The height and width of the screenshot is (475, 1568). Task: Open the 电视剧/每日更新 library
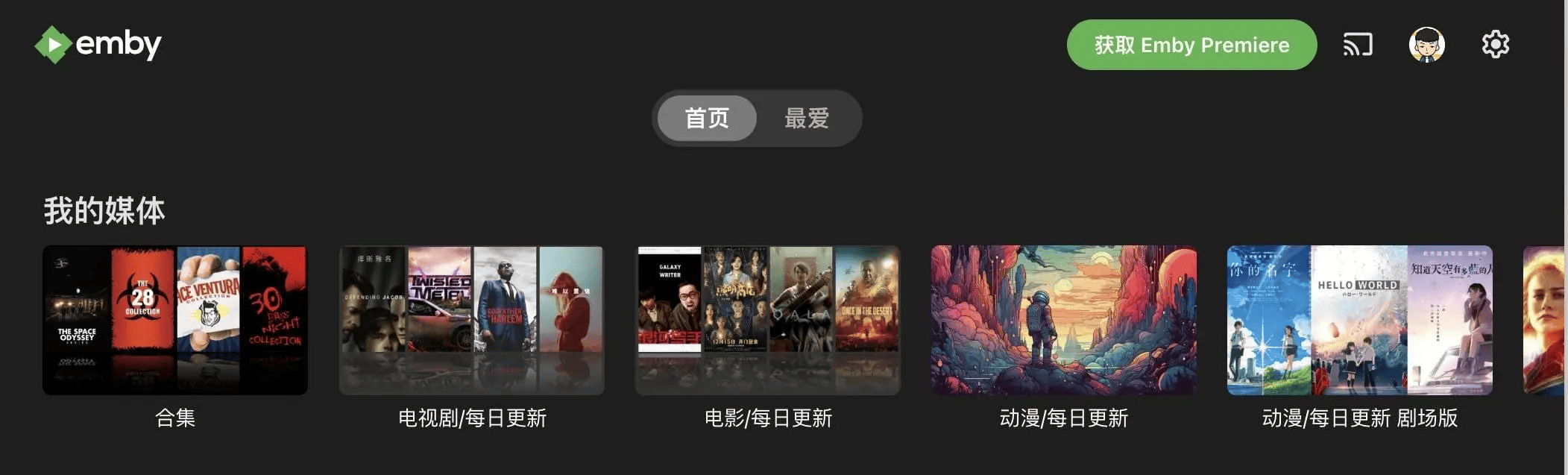tap(471, 320)
